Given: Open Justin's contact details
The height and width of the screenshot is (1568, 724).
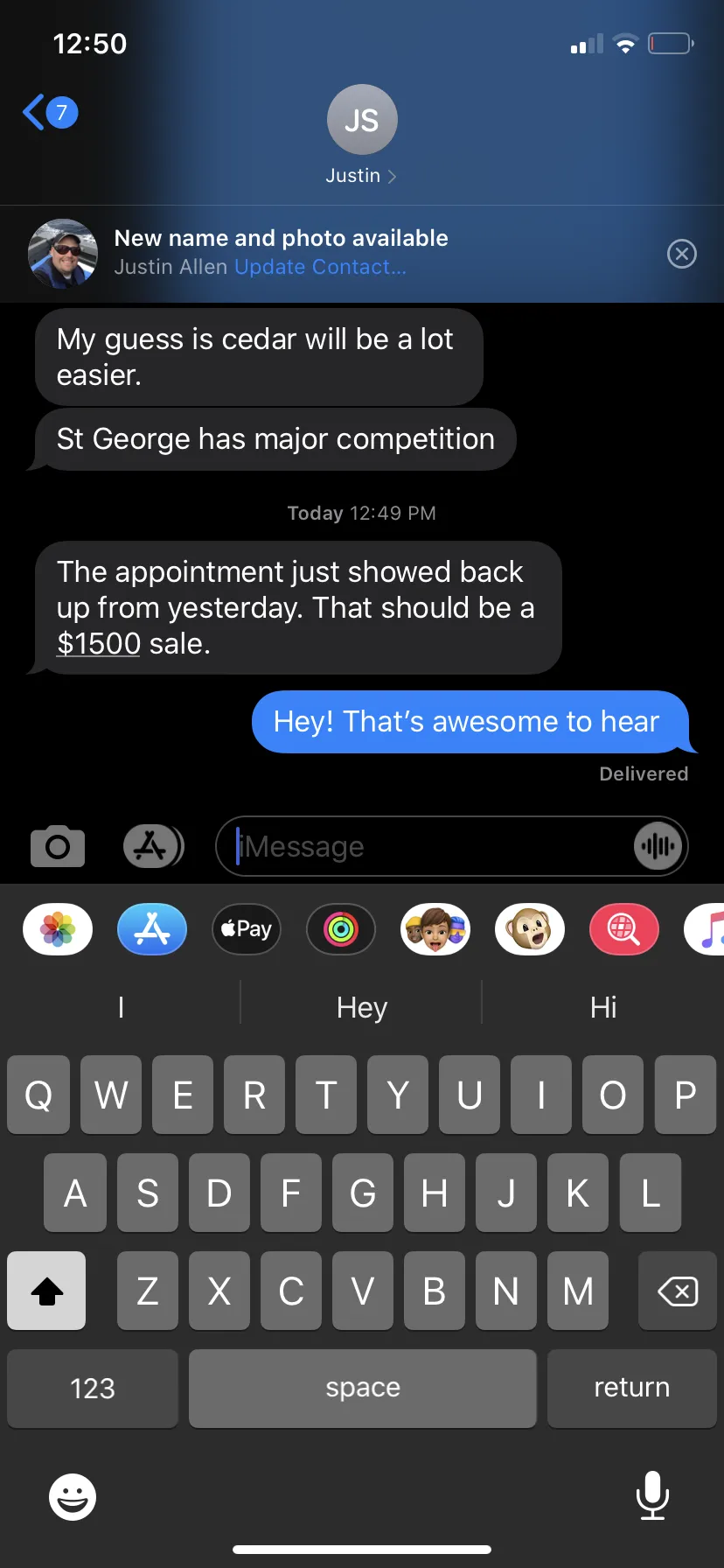Looking at the screenshot, I should (361, 136).
